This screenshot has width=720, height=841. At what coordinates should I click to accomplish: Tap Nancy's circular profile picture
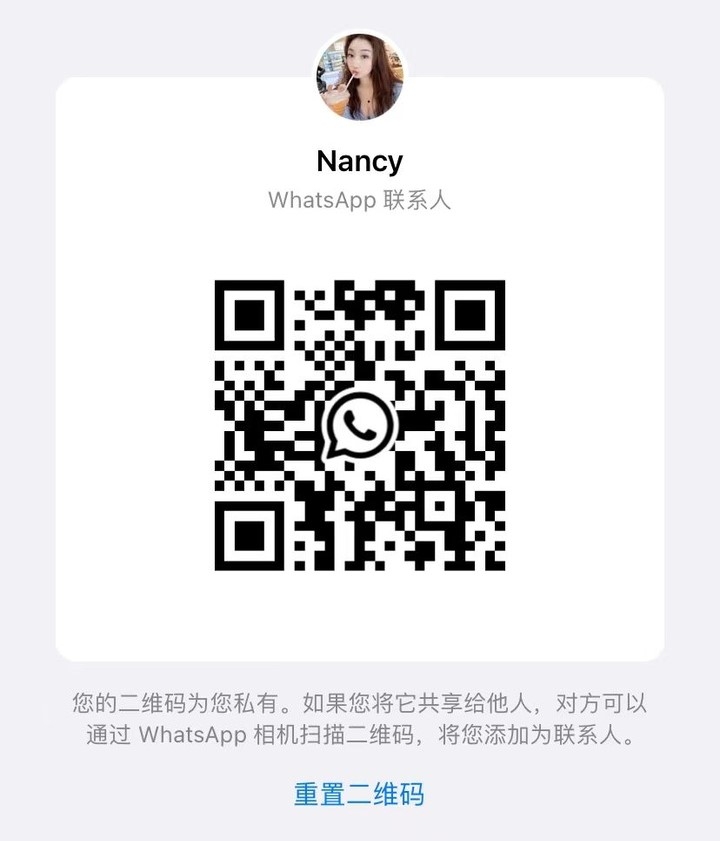360,77
